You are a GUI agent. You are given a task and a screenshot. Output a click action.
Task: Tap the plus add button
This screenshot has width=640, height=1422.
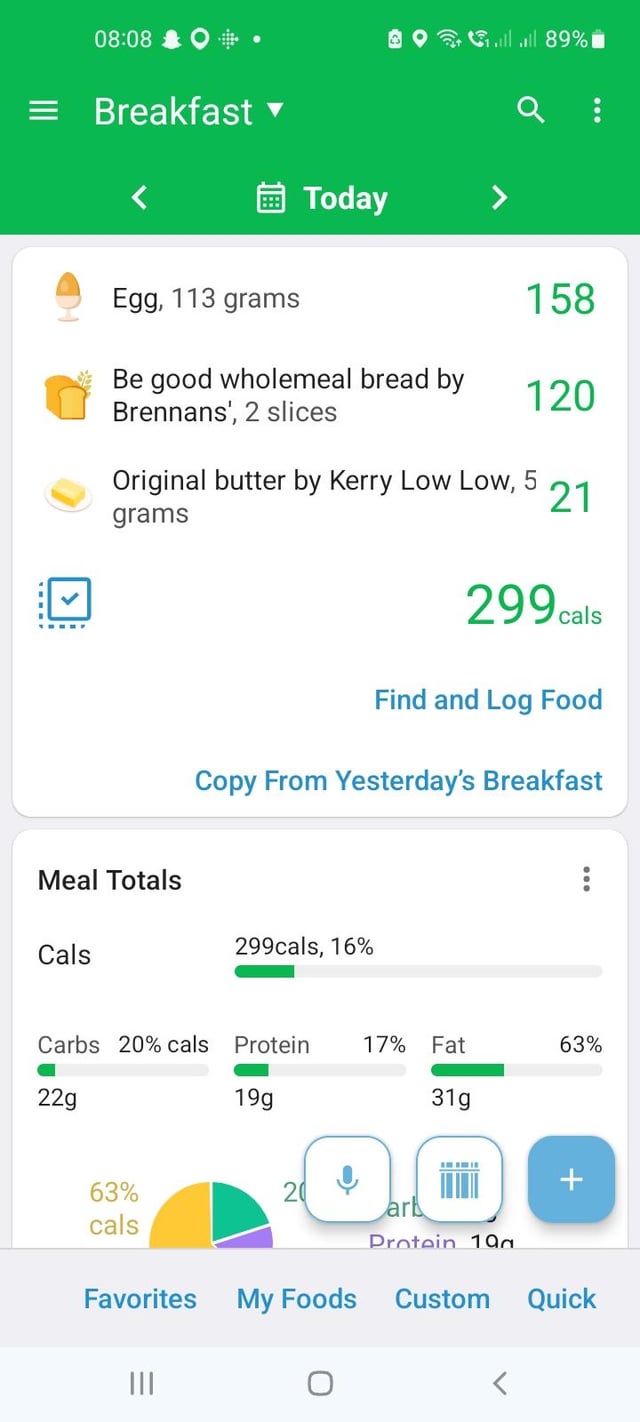(x=571, y=1179)
